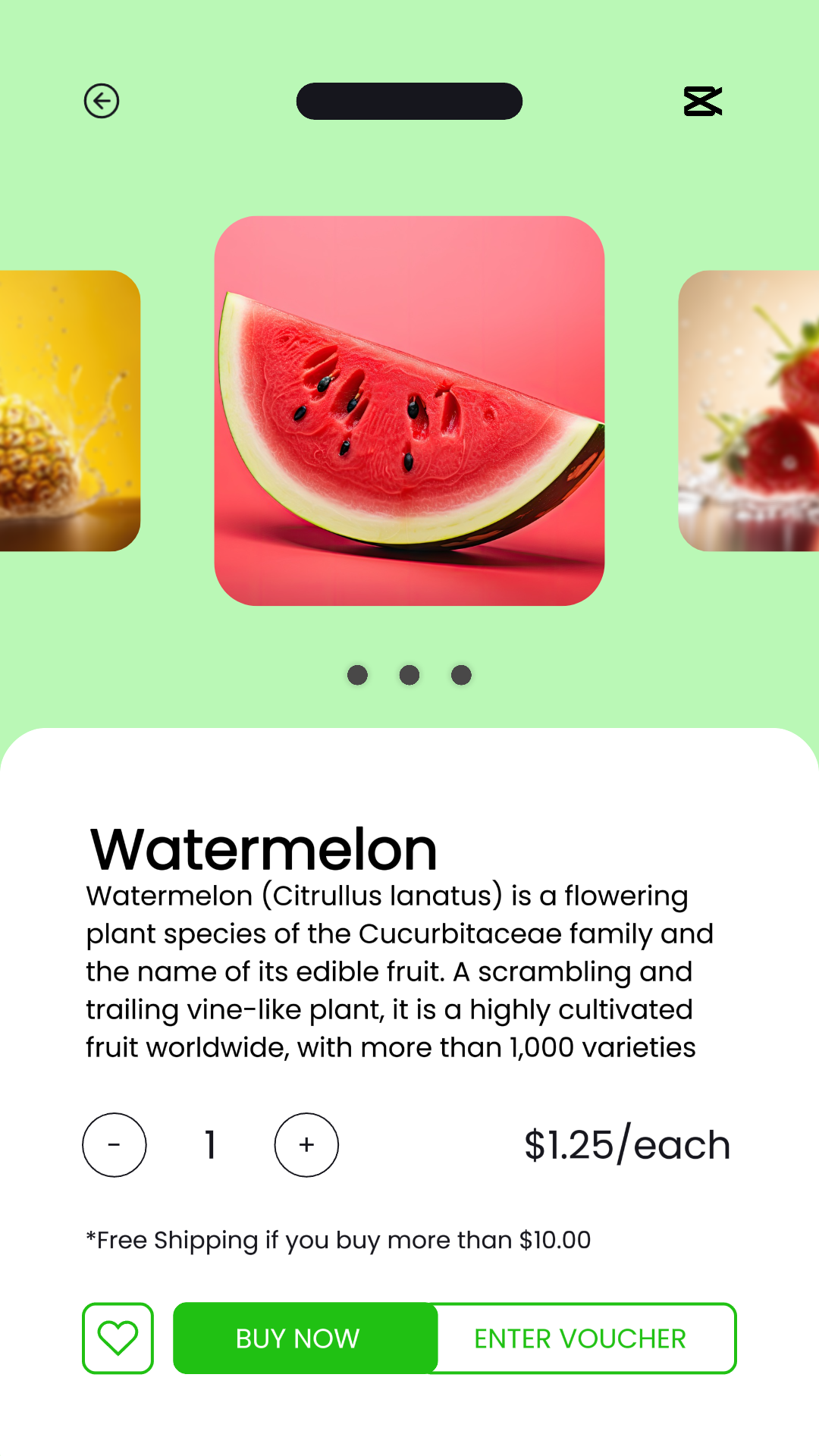819x1456 pixels.
Task: Open the pineapple image tile
Action: click(x=70, y=411)
